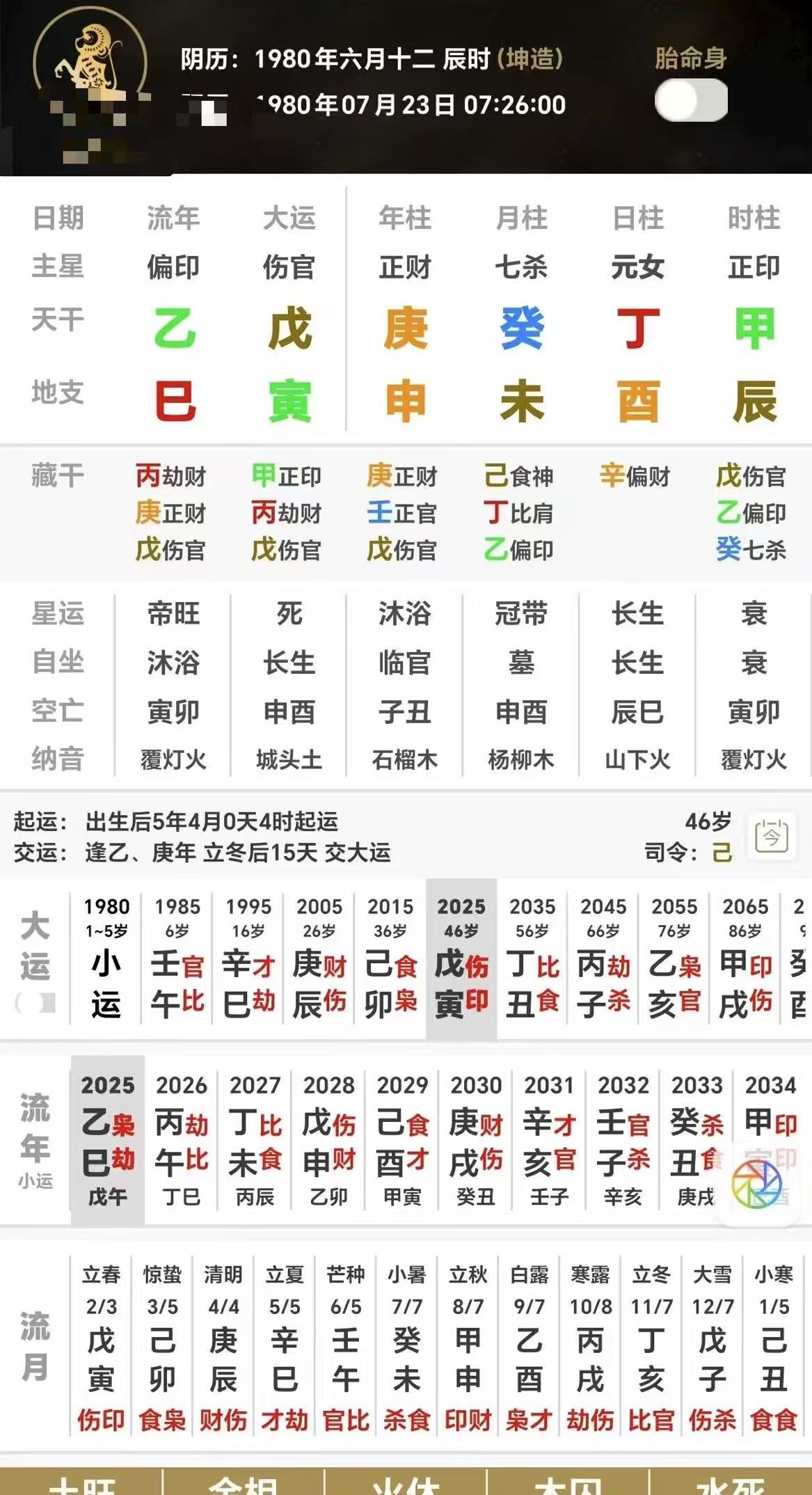This screenshot has width=812, height=1495.
Task: Toggle the small switch under 大运
Action: (36, 1003)
